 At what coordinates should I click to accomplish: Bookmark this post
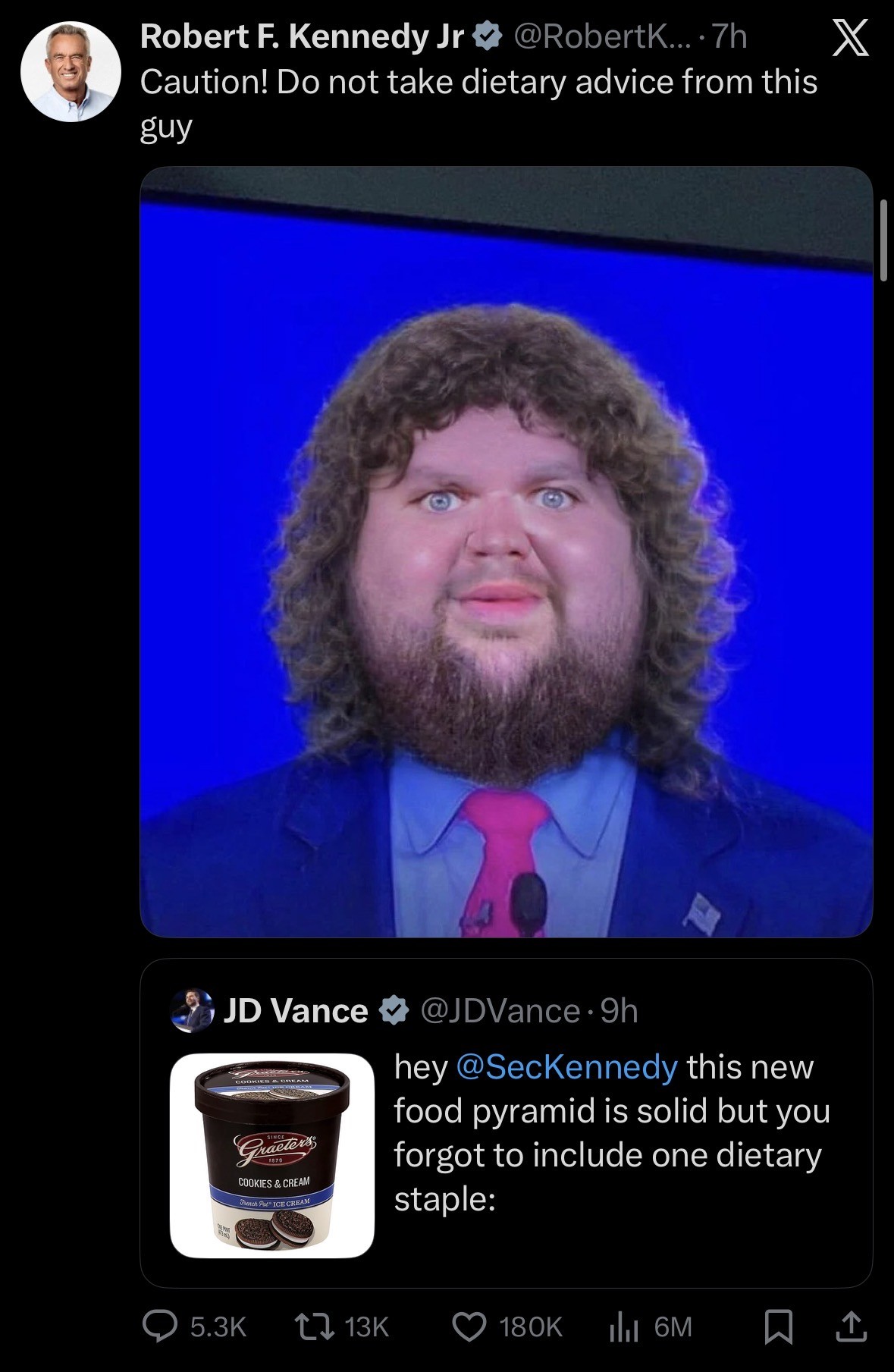(778, 1326)
